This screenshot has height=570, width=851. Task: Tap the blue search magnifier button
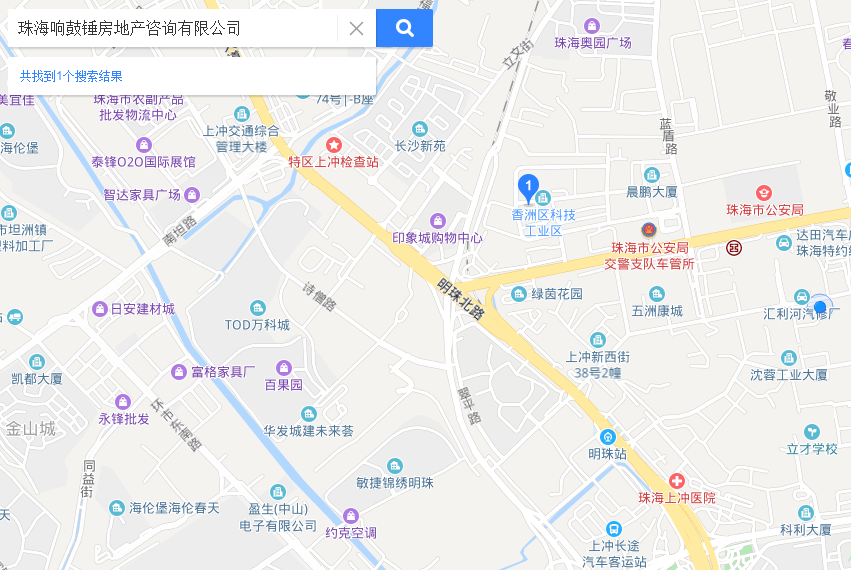click(x=404, y=28)
